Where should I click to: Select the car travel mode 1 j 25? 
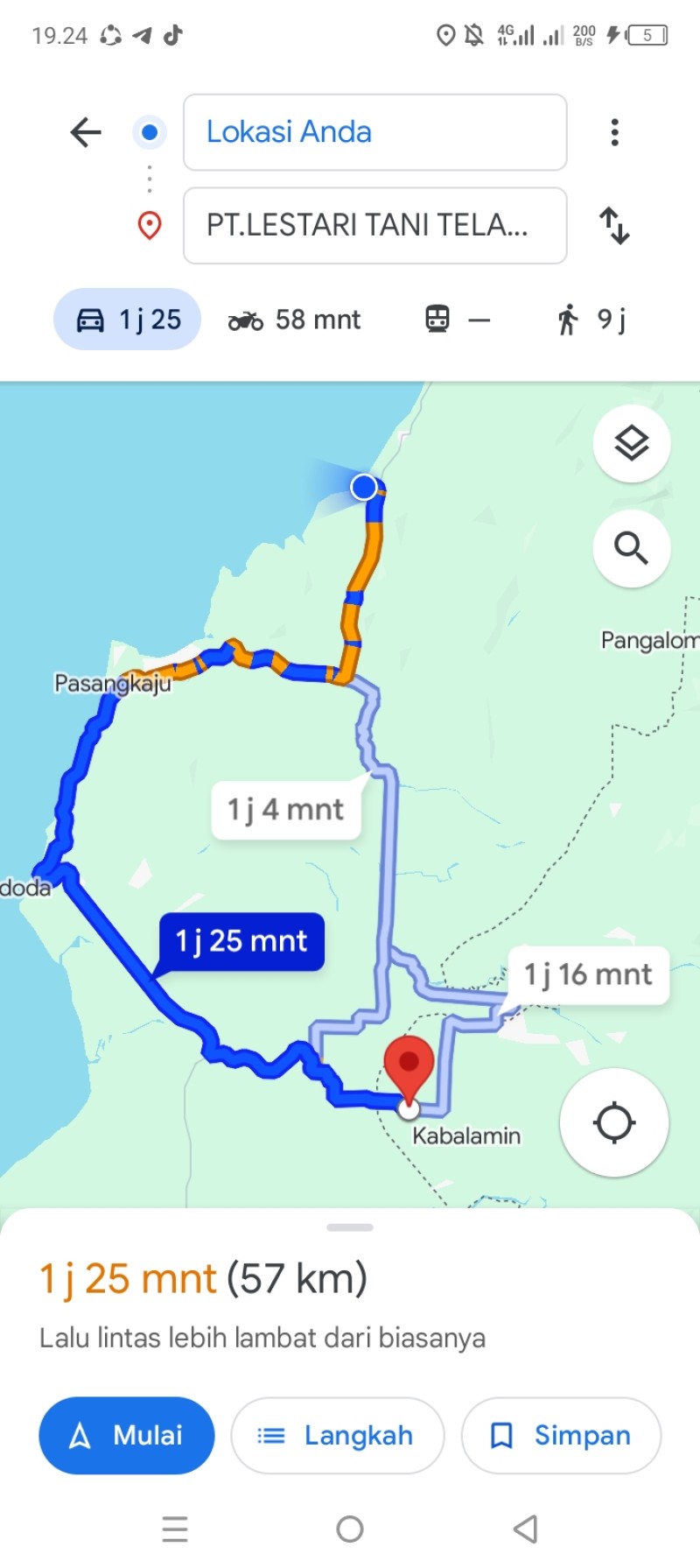128,320
